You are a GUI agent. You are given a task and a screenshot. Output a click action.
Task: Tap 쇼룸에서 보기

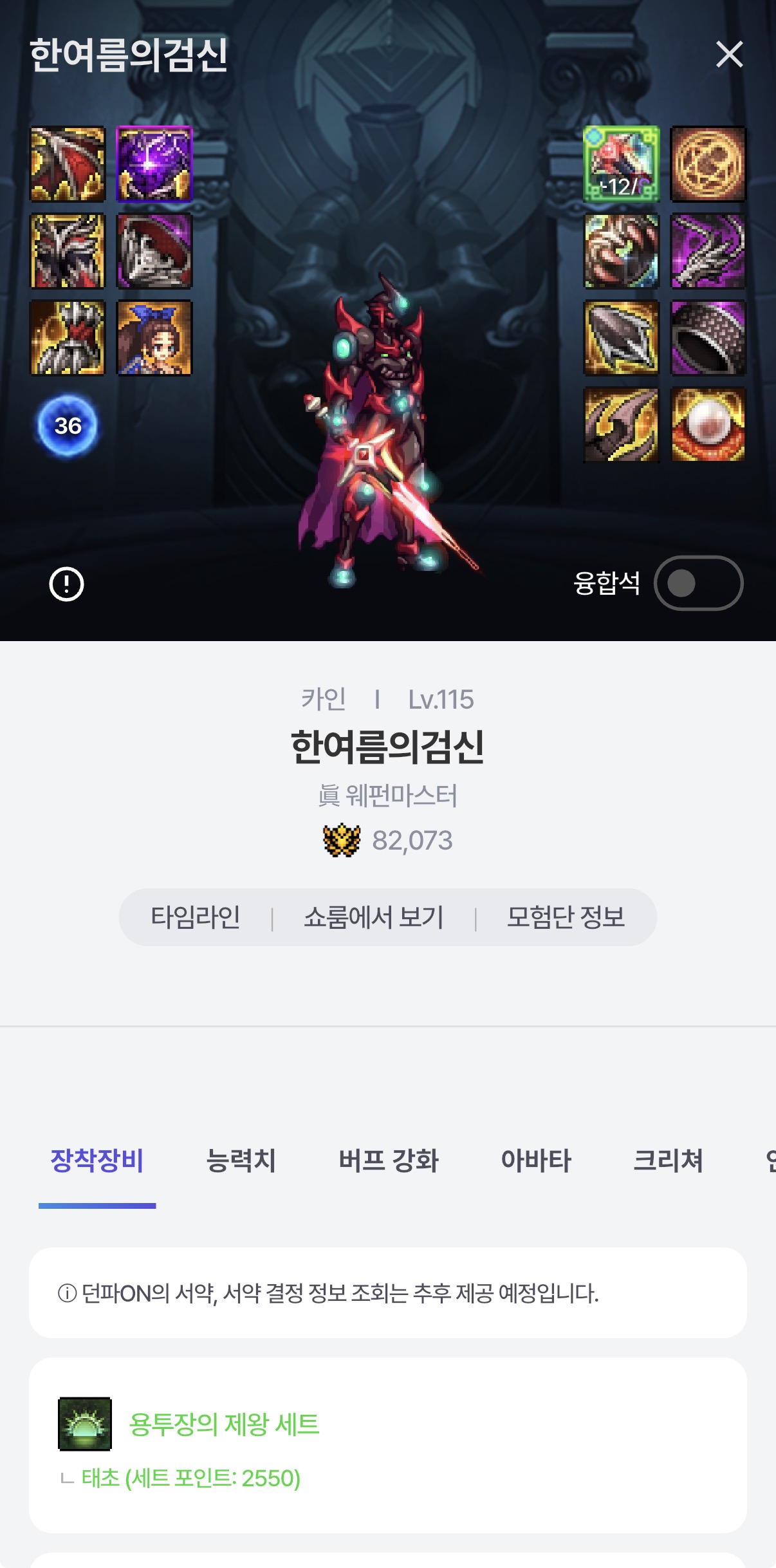tap(373, 917)
